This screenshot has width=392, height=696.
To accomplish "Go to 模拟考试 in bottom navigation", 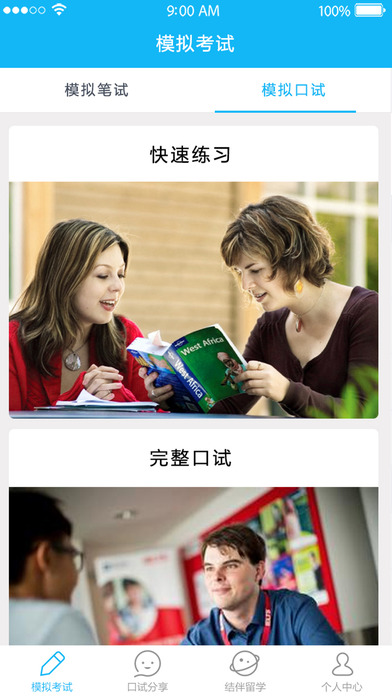I will [x=52, y=671].
